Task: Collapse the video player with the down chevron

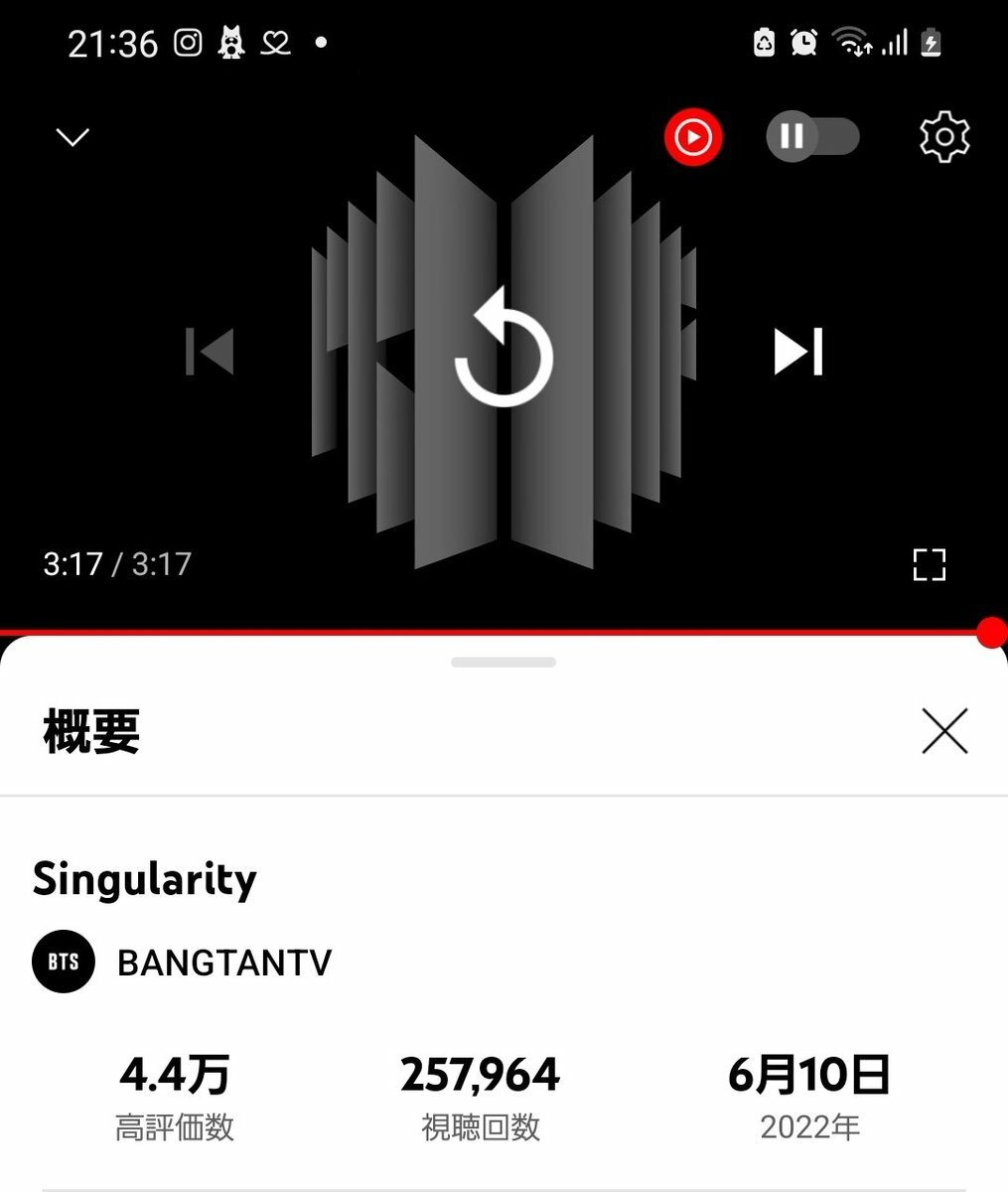Action: (x=72, y=137)
